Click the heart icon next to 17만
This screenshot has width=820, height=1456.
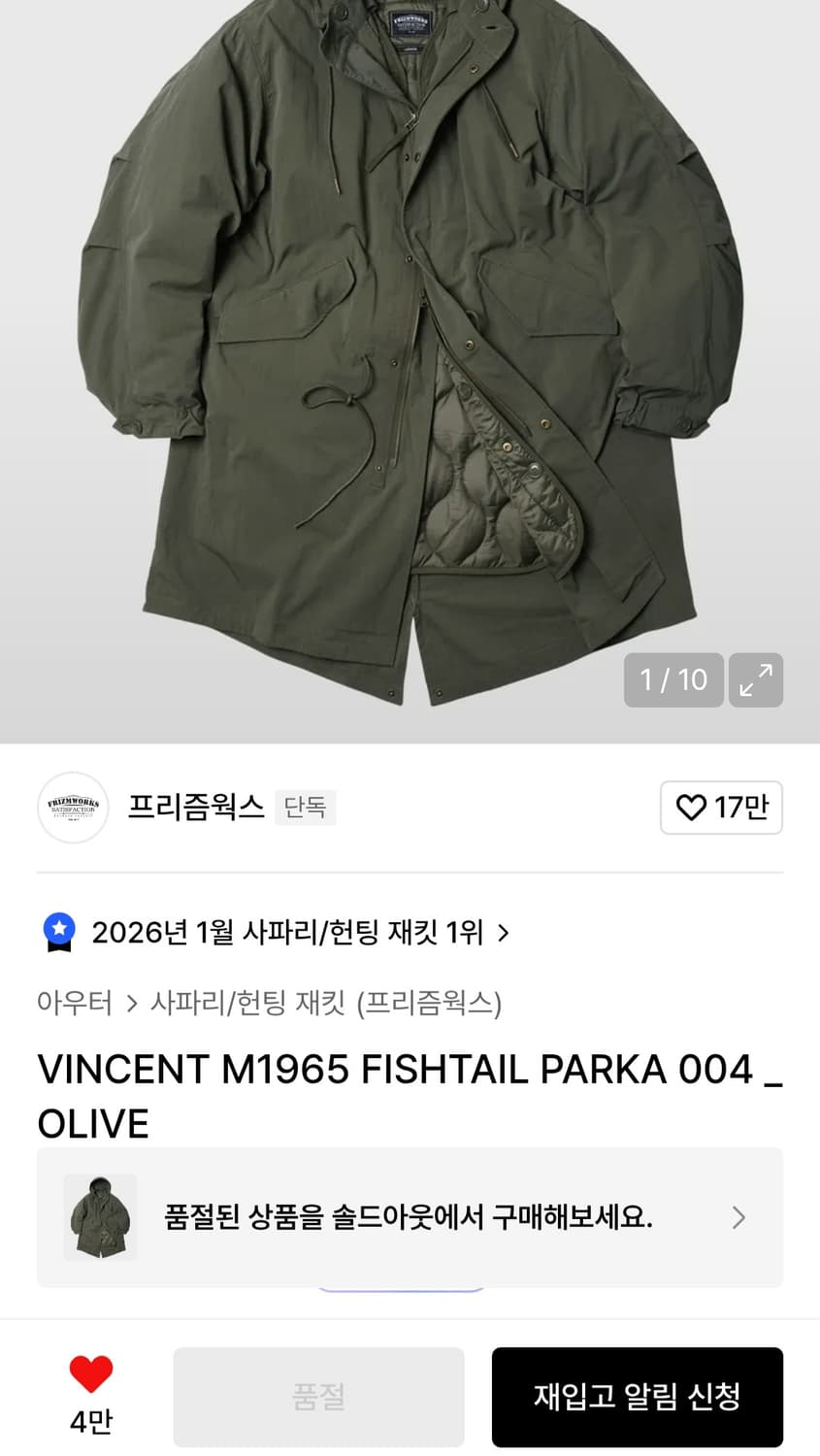click(x=691, y=807)
